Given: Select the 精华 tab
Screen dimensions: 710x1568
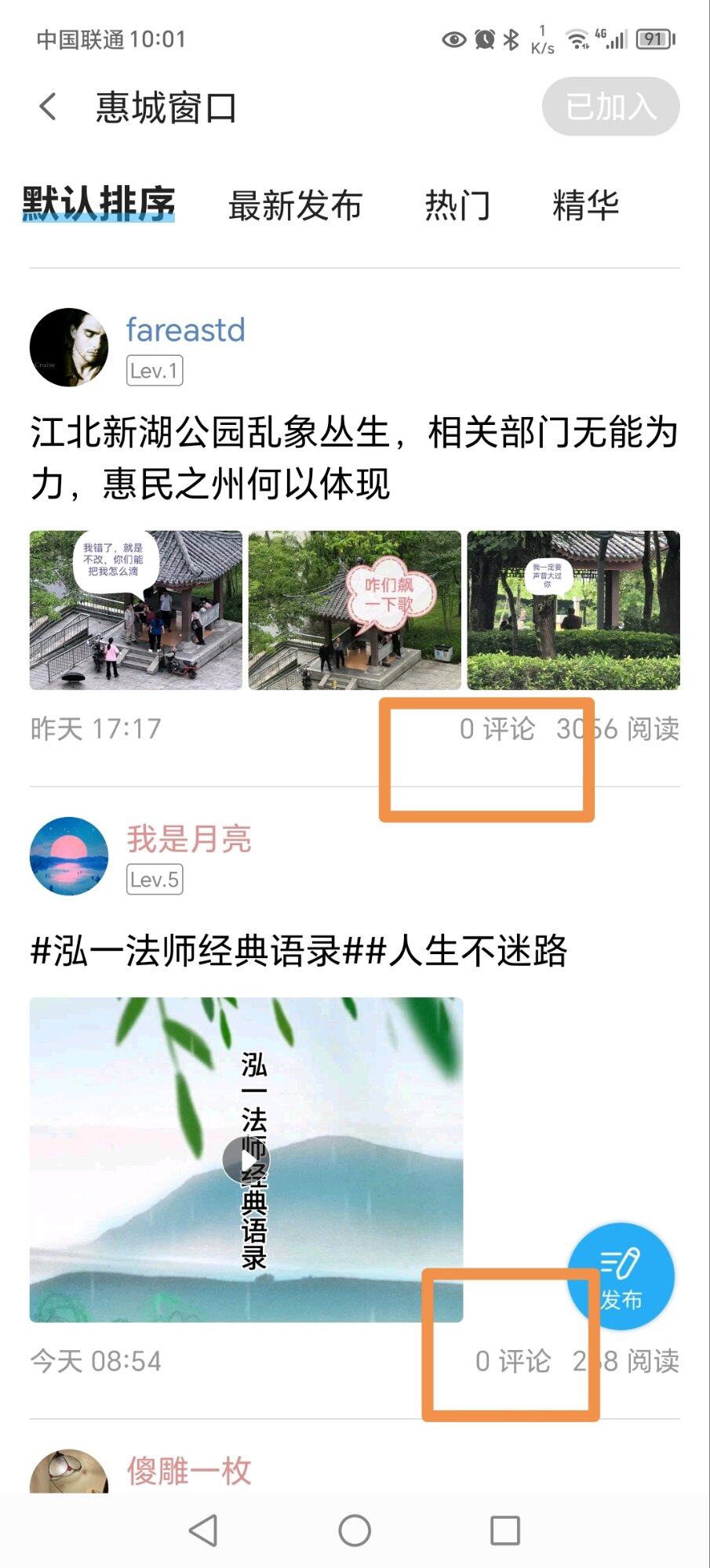Looking at the screenshot, I should tap(585, 205).
